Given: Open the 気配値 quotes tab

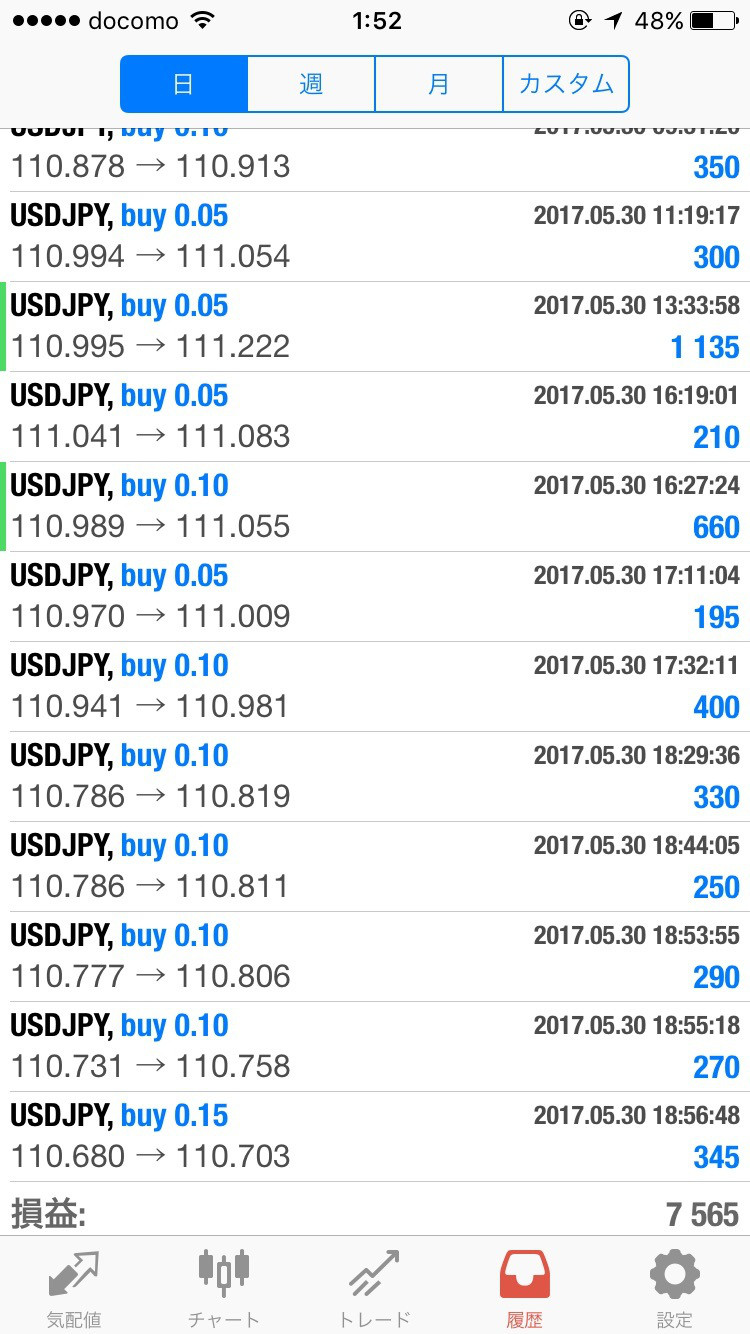Looking at the screenshot, I should click(75, 1287).
